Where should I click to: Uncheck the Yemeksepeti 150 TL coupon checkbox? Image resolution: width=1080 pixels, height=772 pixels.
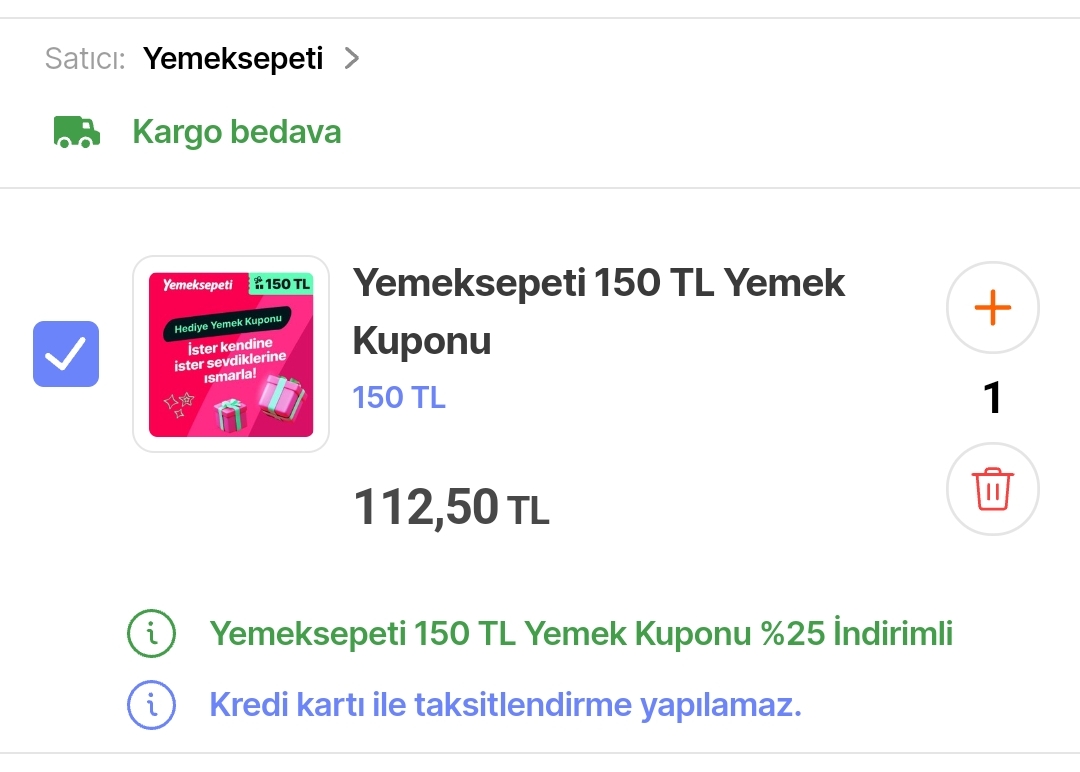[x=66, y=354]
